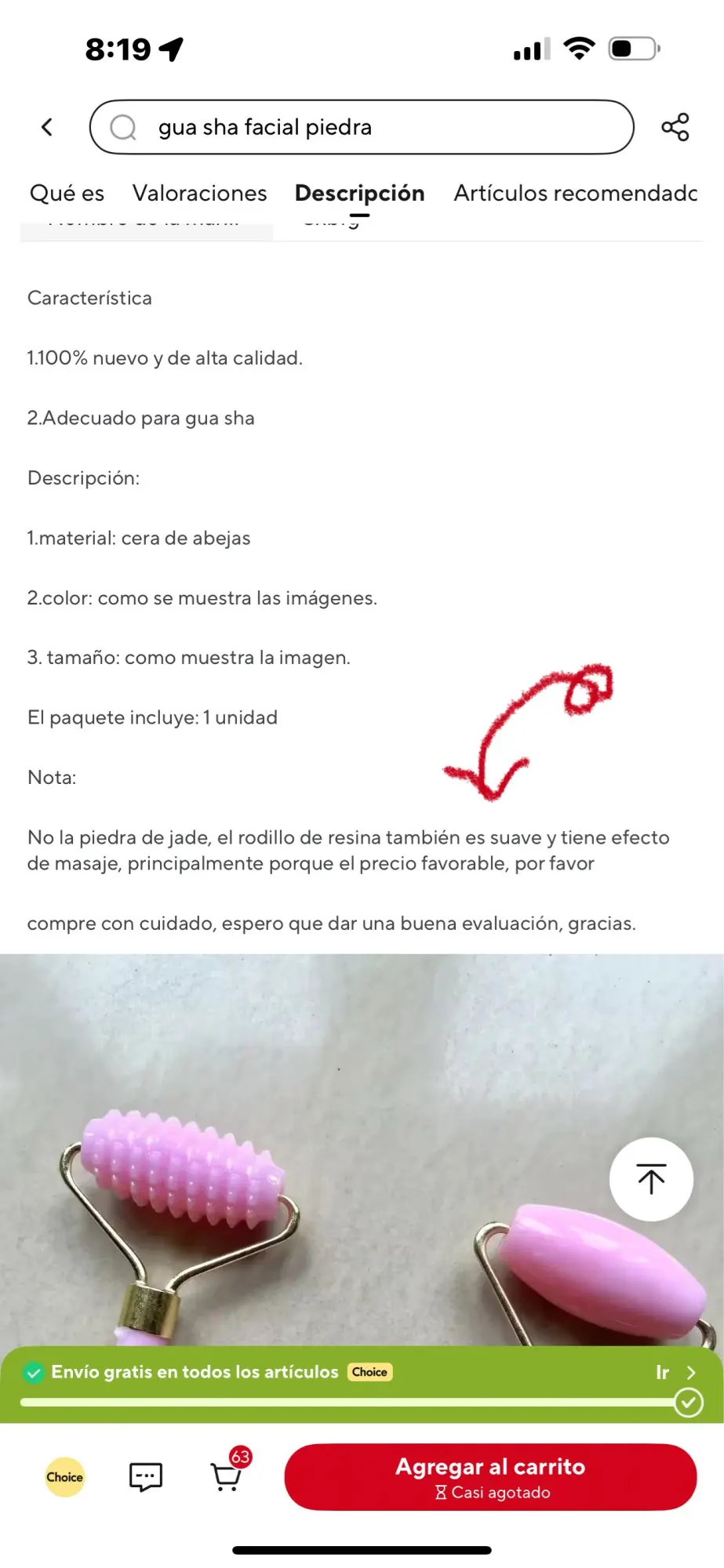View the shopping cart with 63 items

[227, 1475]
